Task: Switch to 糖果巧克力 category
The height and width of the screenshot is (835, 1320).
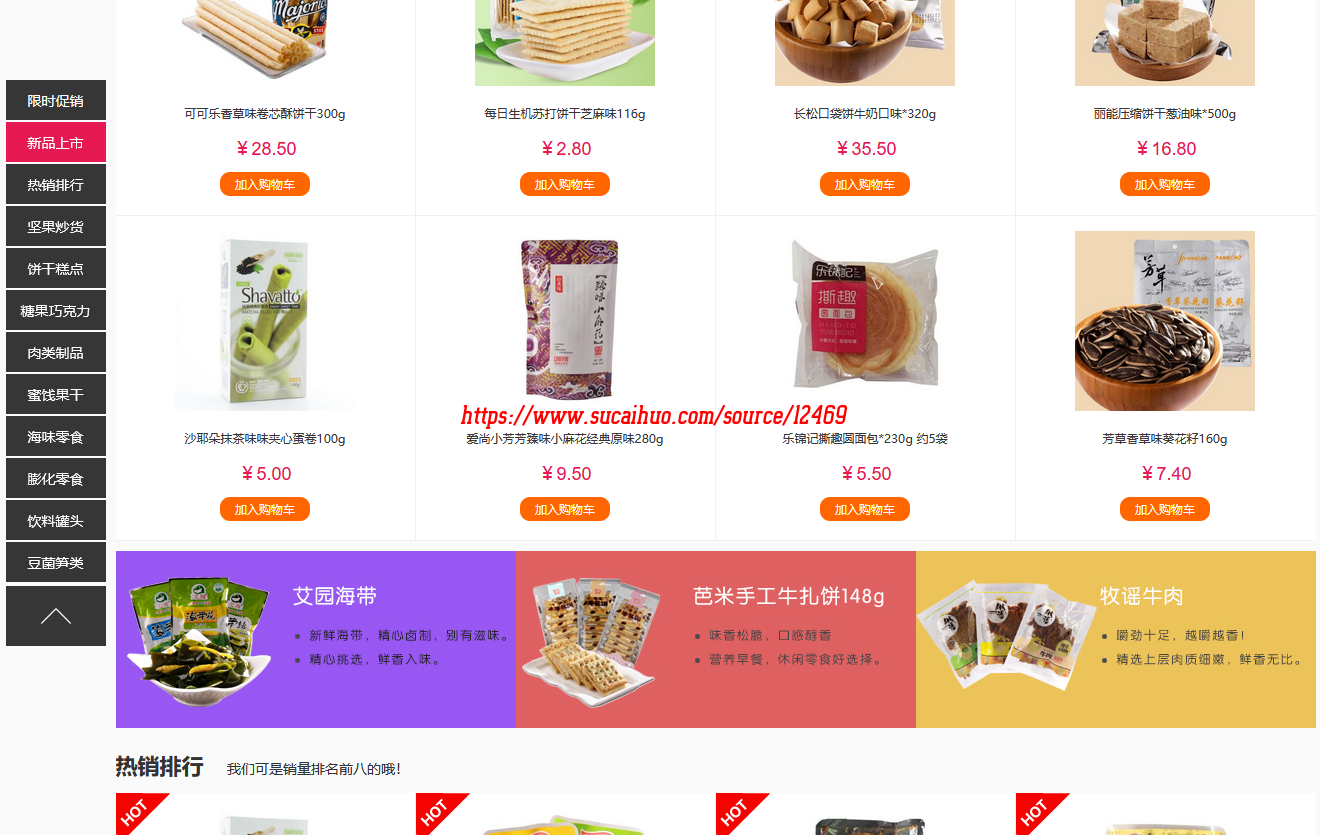Action: 56,311
